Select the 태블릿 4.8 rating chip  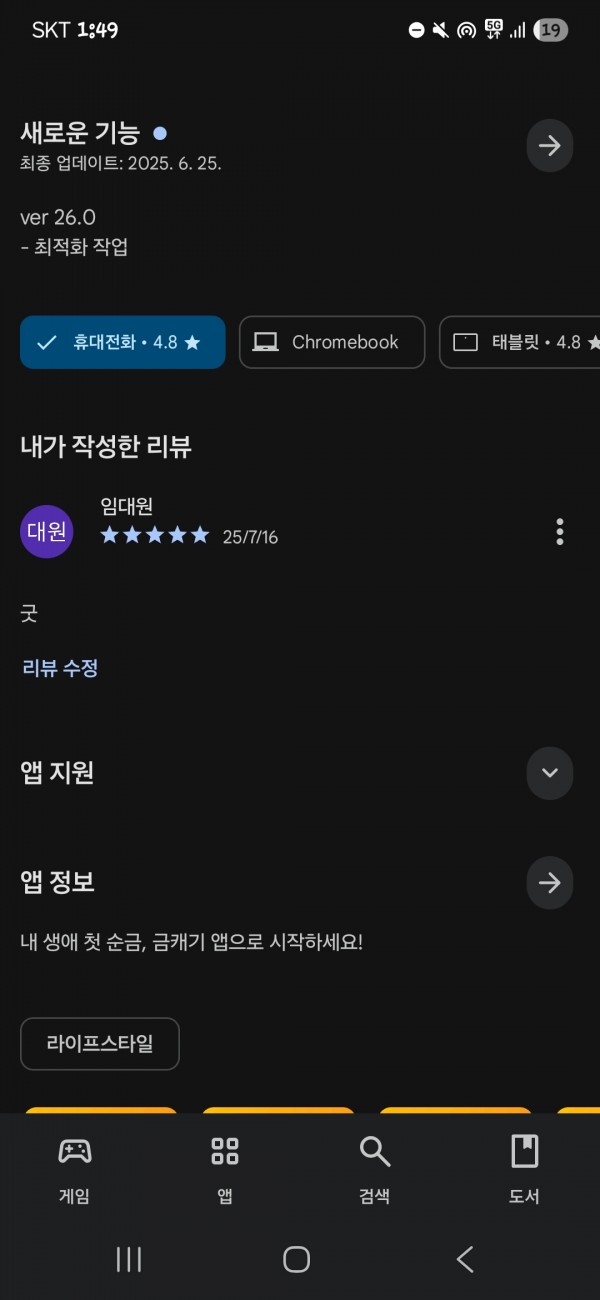click(x=520, y=342)
